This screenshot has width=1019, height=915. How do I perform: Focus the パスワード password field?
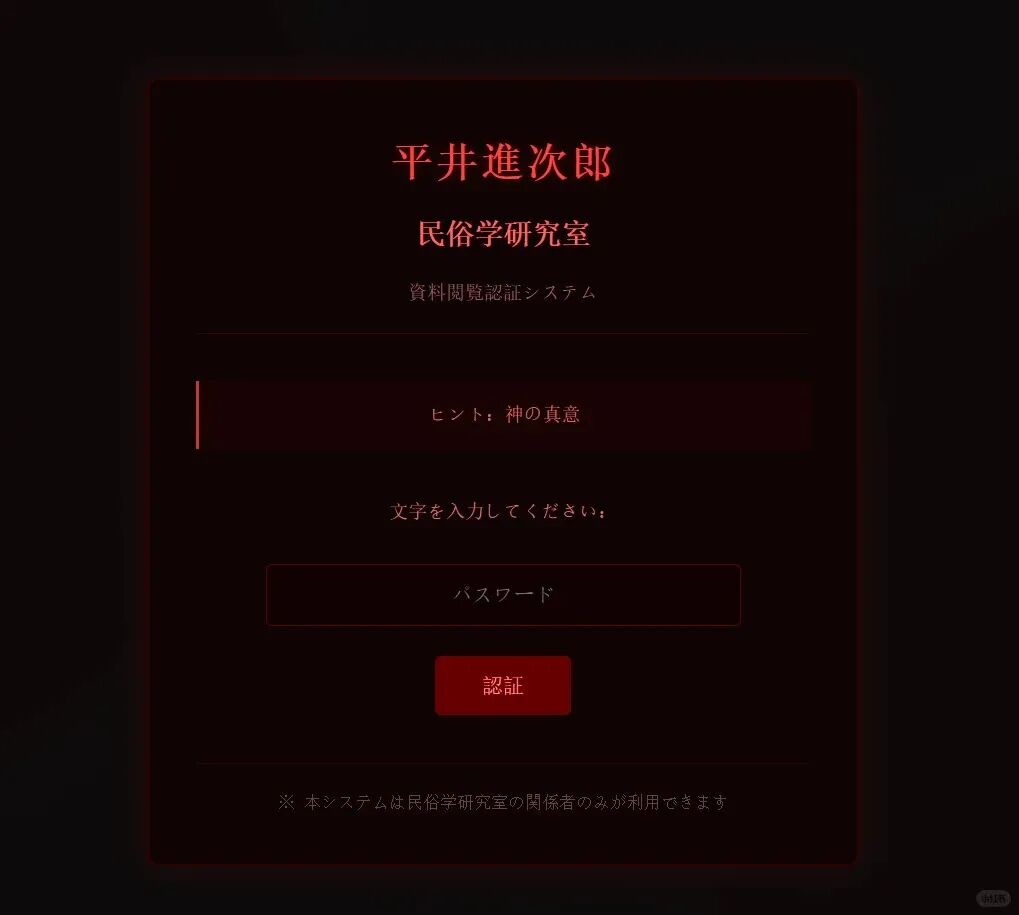click(x=503, y=595)
